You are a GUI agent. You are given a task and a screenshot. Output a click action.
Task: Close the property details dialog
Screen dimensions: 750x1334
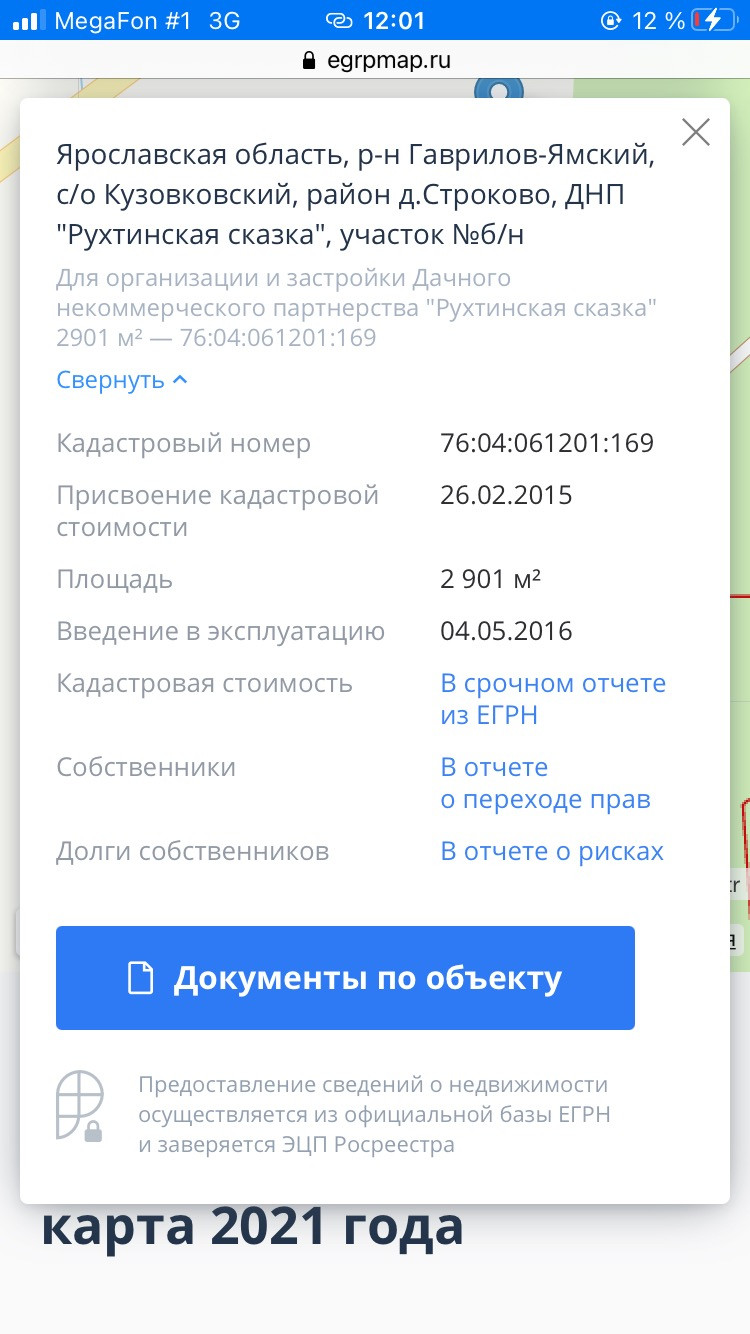coord(695,132)
